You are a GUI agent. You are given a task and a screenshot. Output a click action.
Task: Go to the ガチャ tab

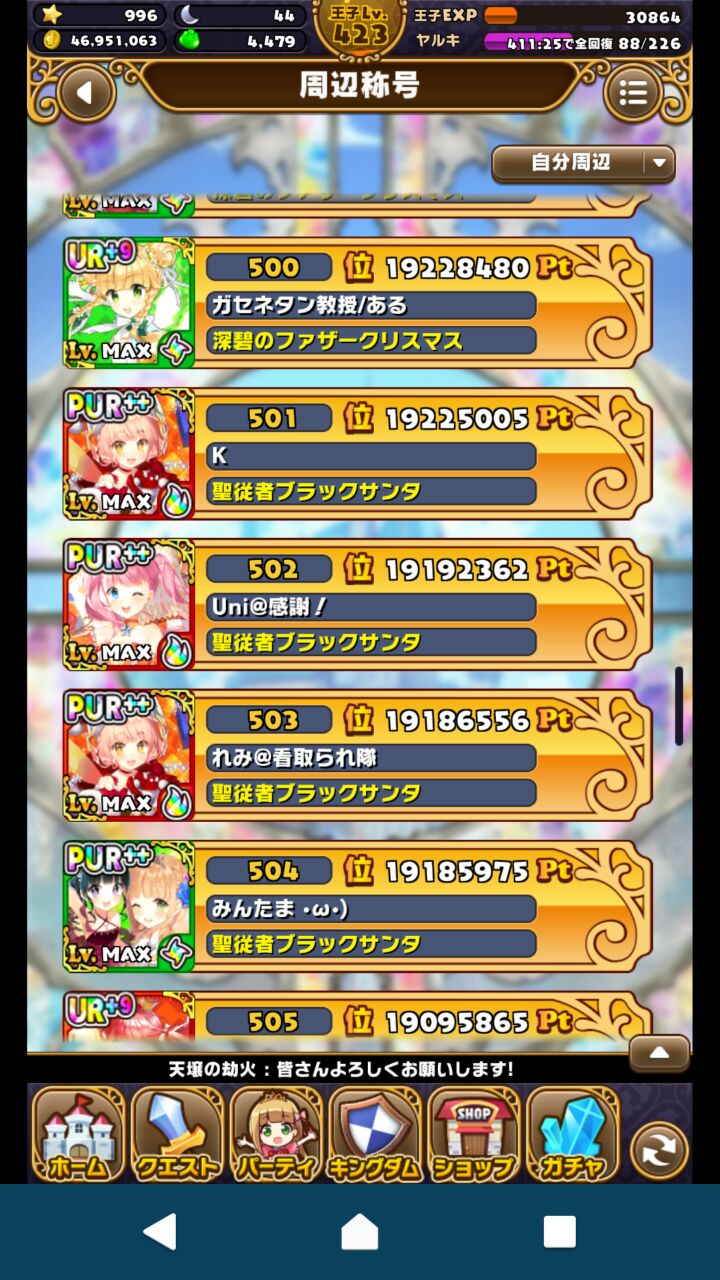coord(573,1134)
